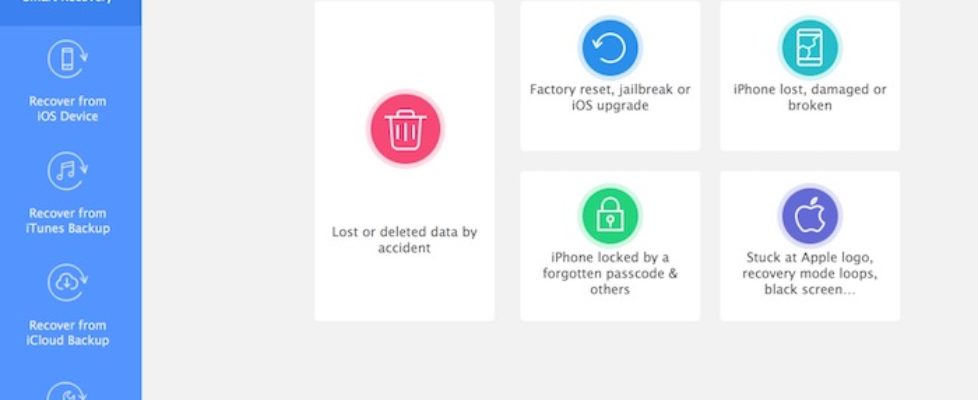Viewport: 978px width, 400px height.
Task: Open iPhone locked by a forgotten passcode
Action: coord(610,245)
